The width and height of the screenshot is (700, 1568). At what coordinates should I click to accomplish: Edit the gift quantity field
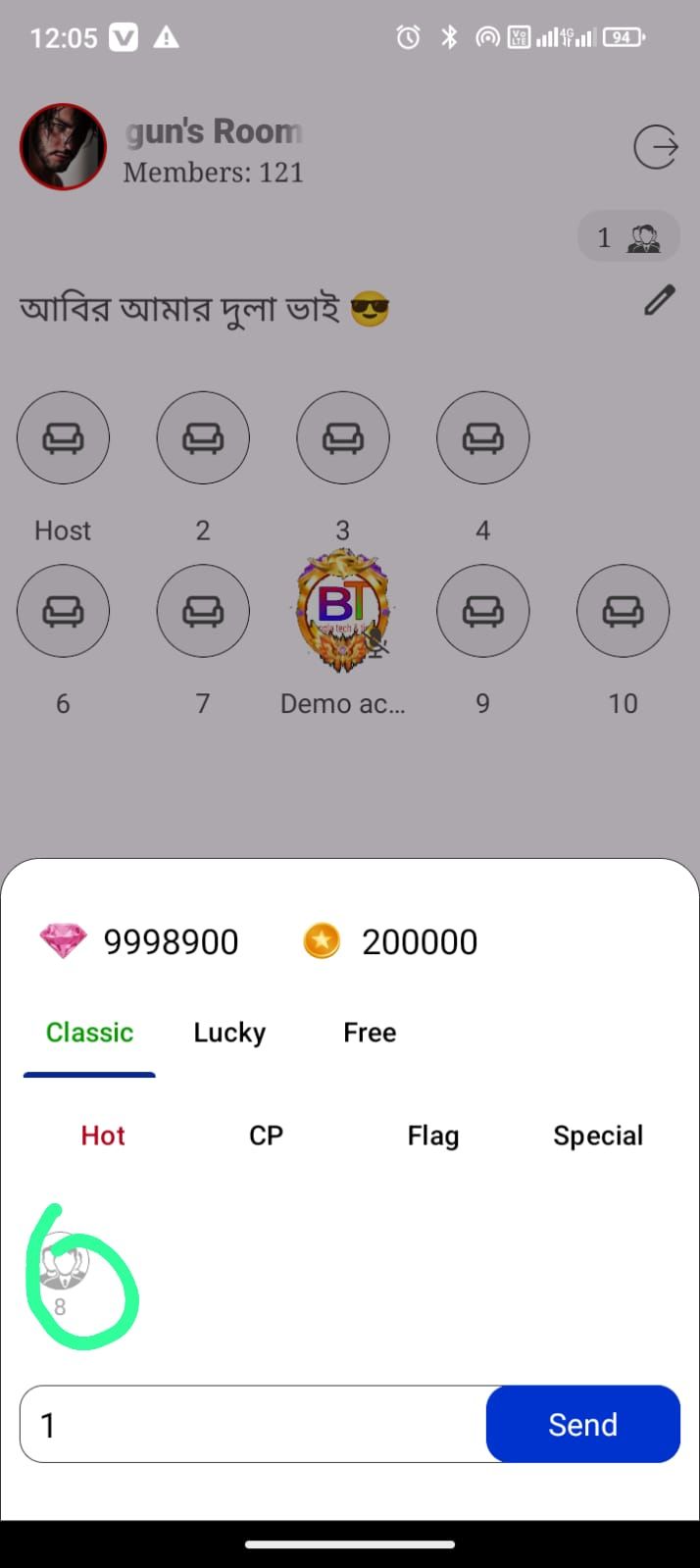tap(253, 1424)
